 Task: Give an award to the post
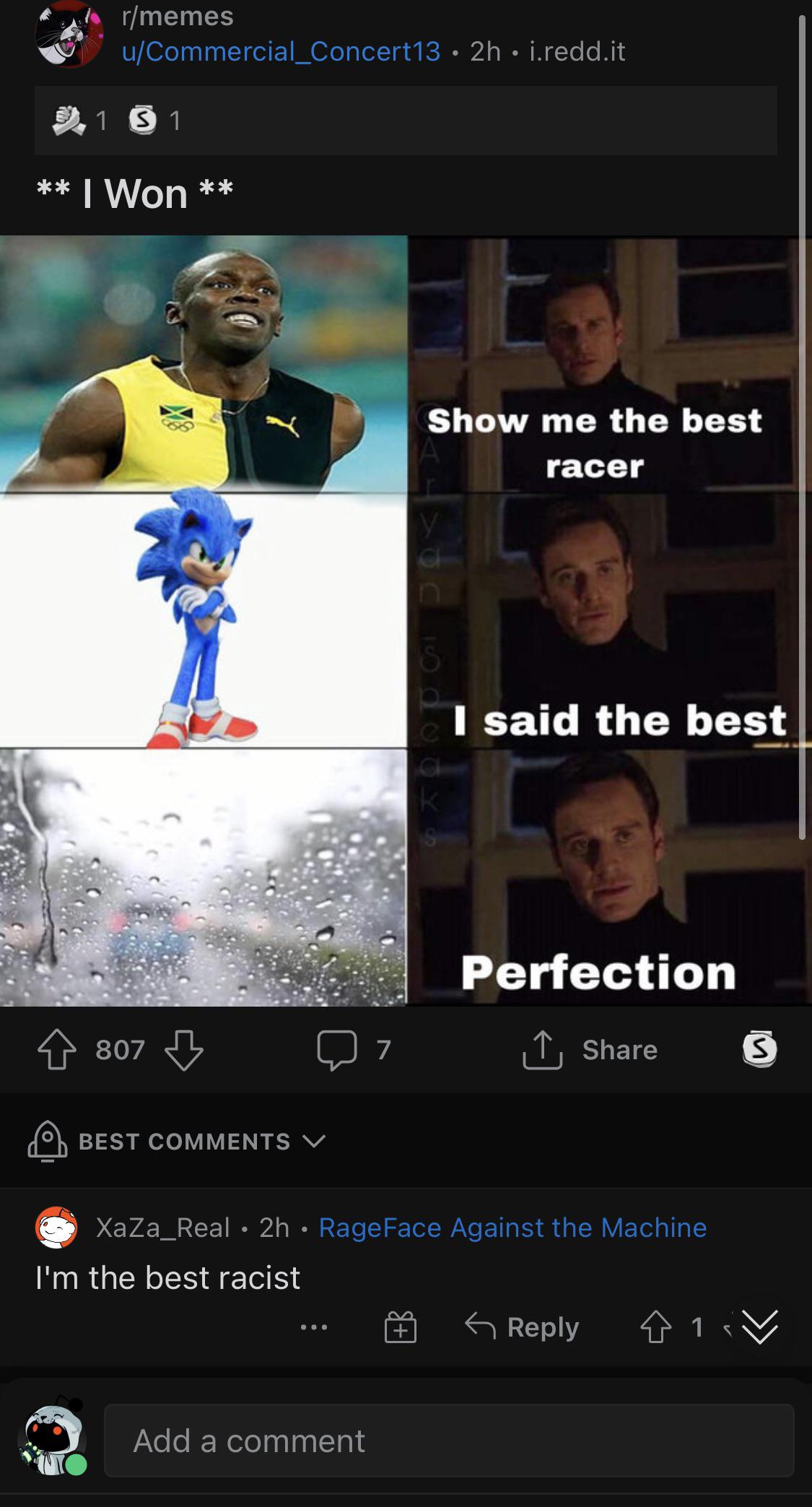tap(759, 1049)
